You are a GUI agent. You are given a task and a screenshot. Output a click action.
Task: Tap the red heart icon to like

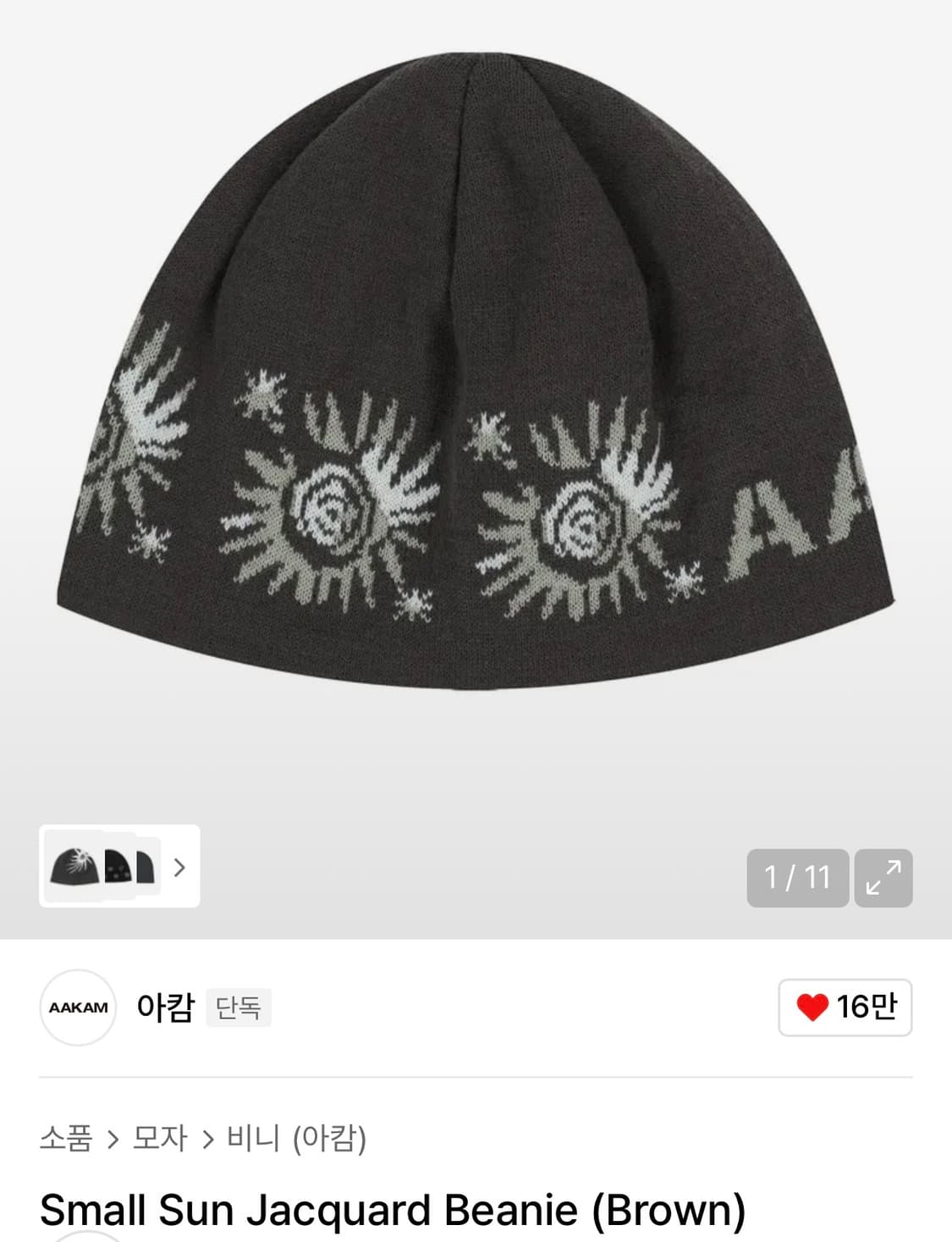click(x=812, y=1007)
